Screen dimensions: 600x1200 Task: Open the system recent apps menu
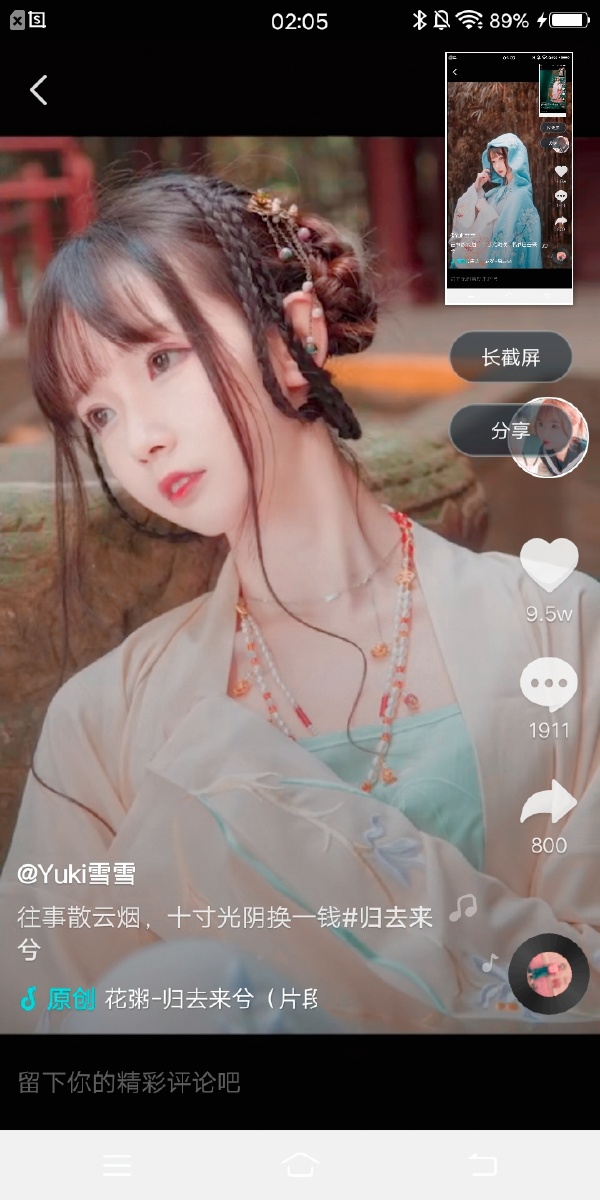click(117, 1165)
